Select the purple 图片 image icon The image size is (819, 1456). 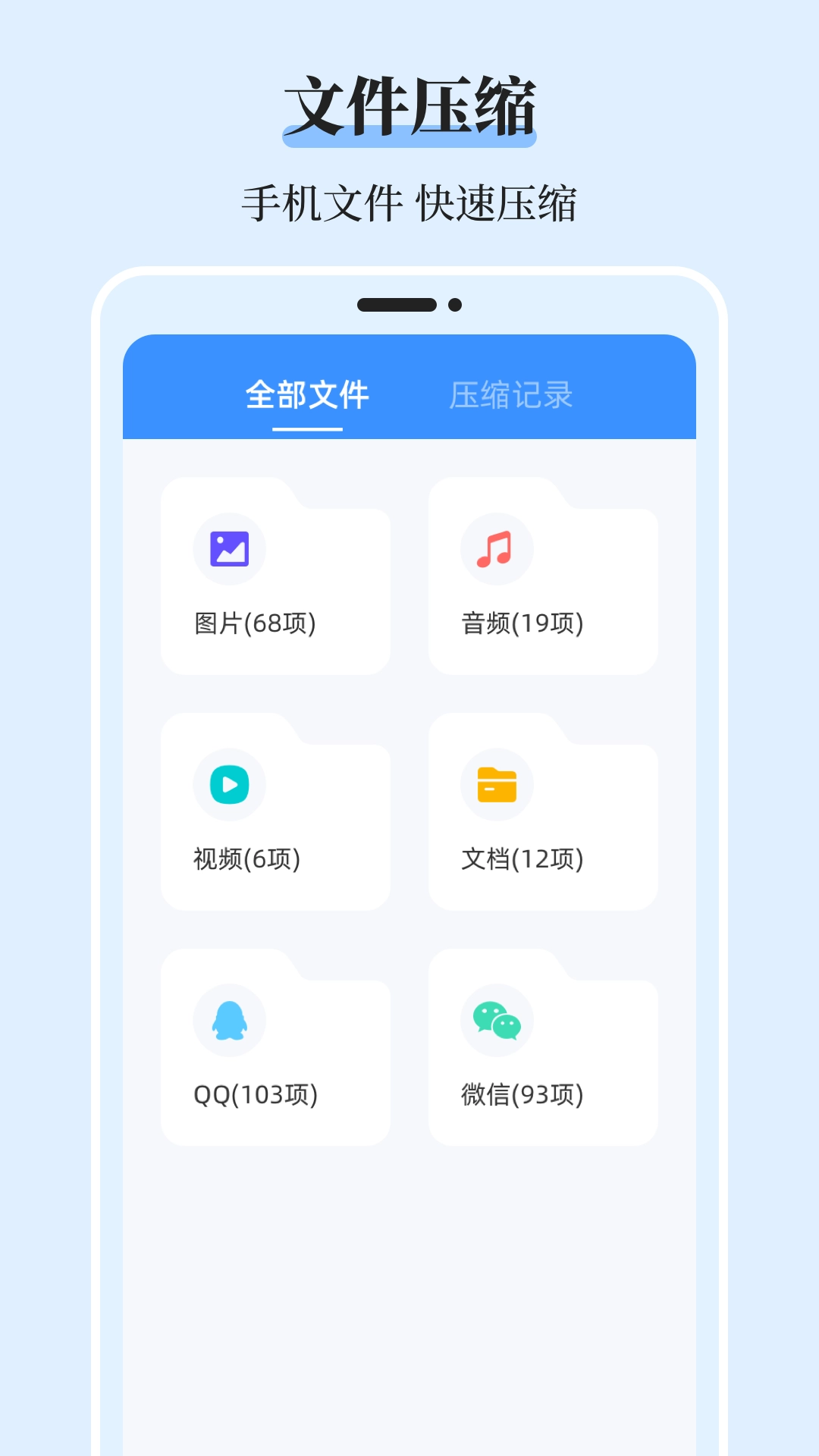(229, 548)
